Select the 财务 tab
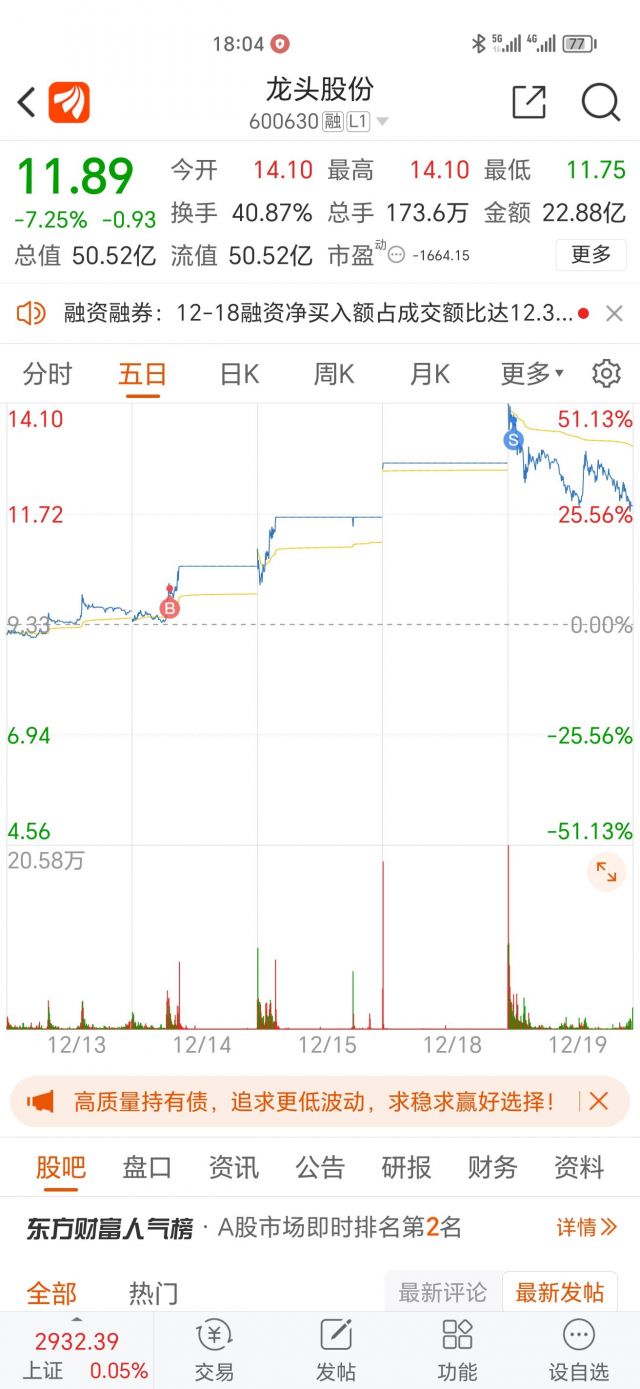Screen dimensions: 640x1389 (493, 1167)
